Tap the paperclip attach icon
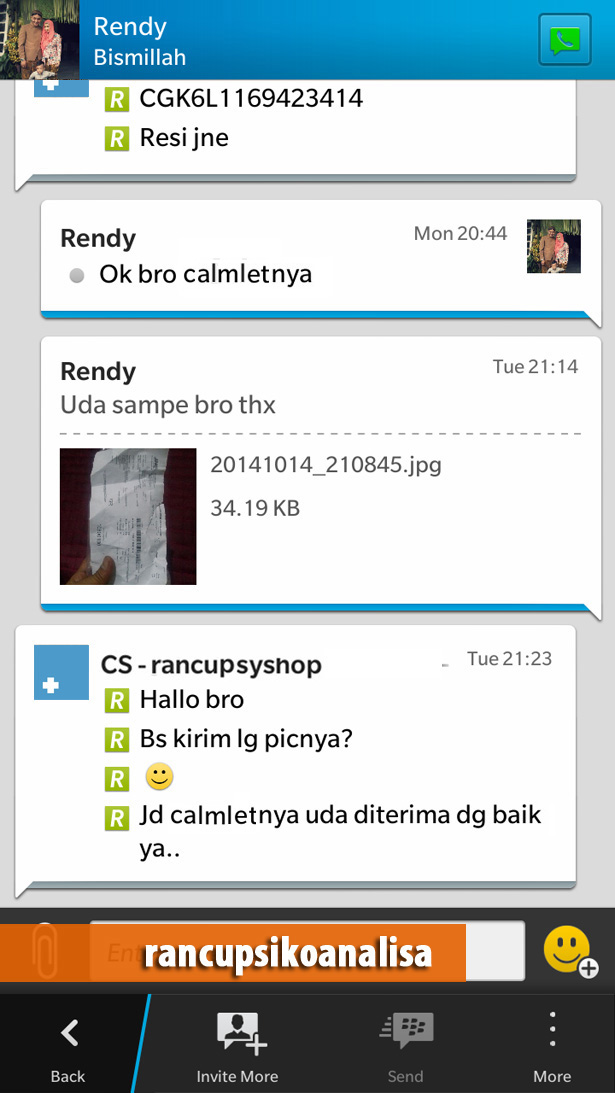Viewport: 615px width, 1093px height. click(x=45, y=951)
